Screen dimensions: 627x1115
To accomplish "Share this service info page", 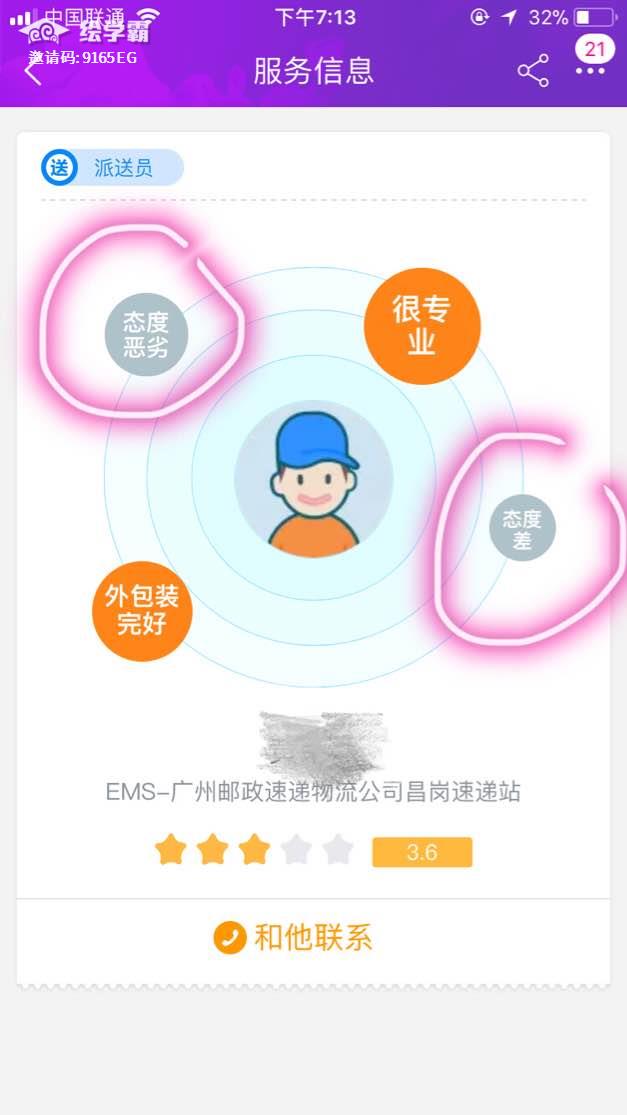I will 533,71.
